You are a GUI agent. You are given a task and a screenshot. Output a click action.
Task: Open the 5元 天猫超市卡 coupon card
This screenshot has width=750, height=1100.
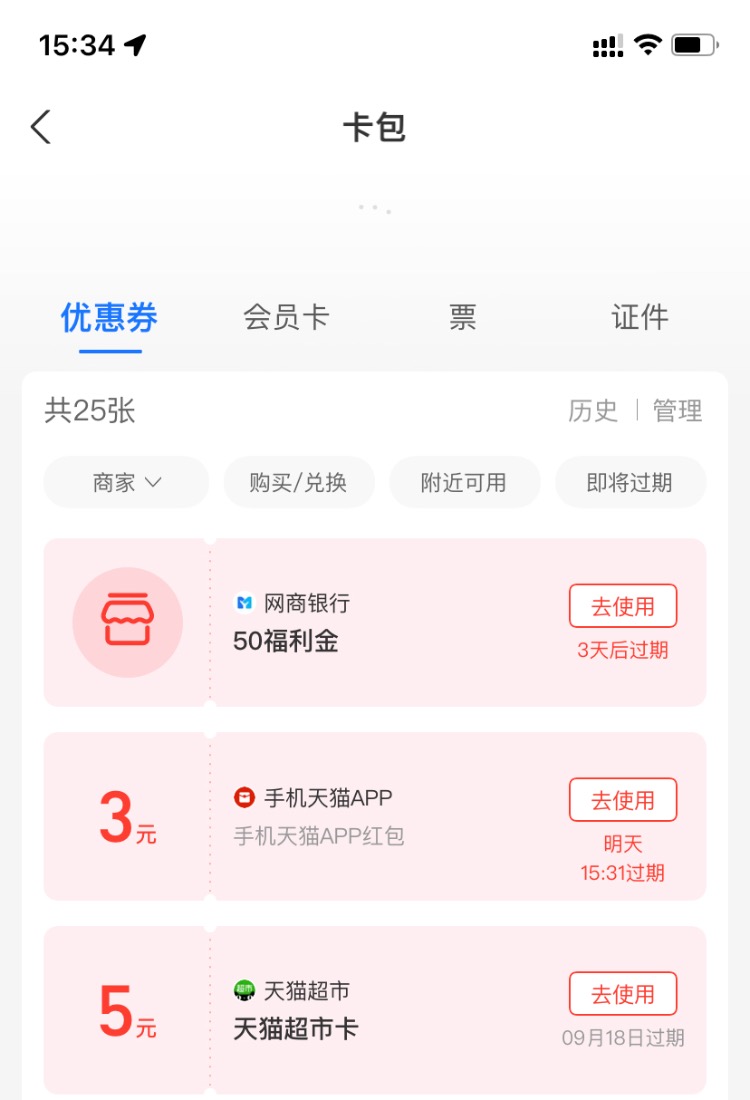tap(390, 1010)
